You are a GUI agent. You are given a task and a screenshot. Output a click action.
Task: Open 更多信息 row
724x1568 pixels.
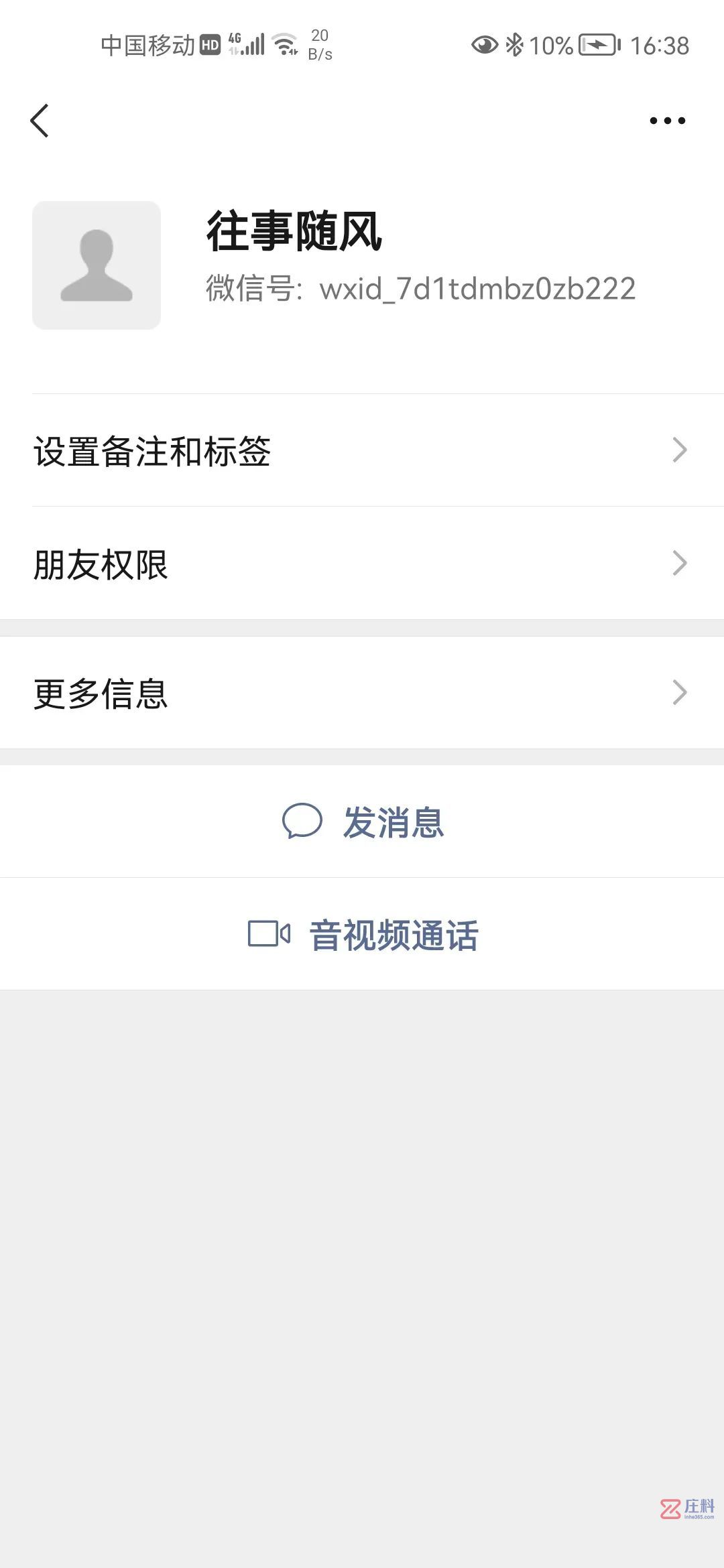(362, 693)
